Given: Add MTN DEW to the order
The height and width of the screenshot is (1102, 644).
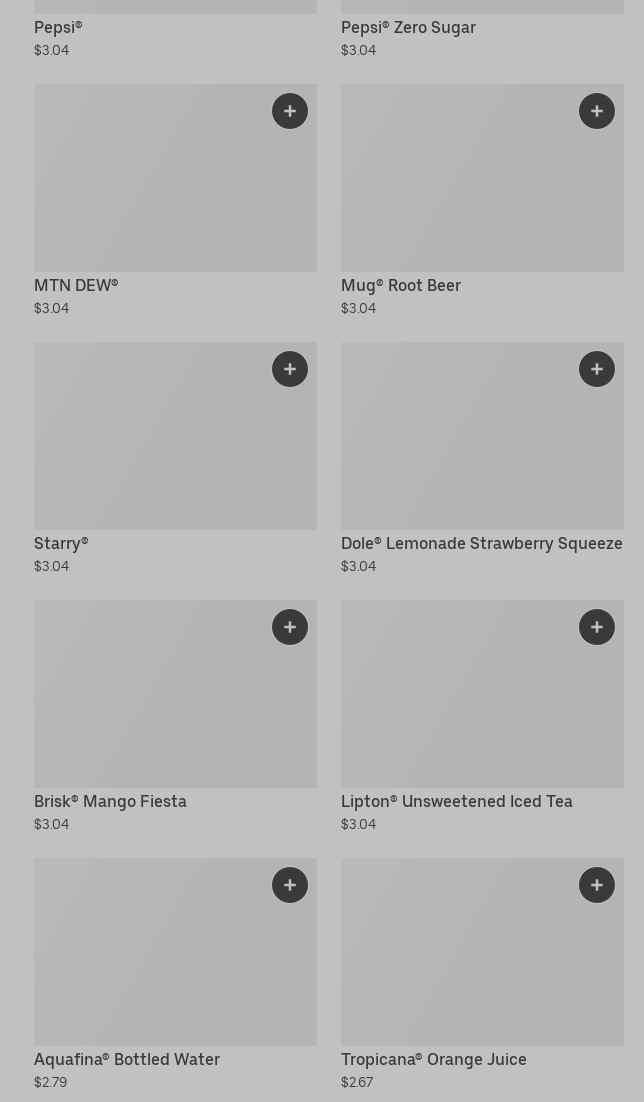Looking at the screenshot, I should coord(290,111).
